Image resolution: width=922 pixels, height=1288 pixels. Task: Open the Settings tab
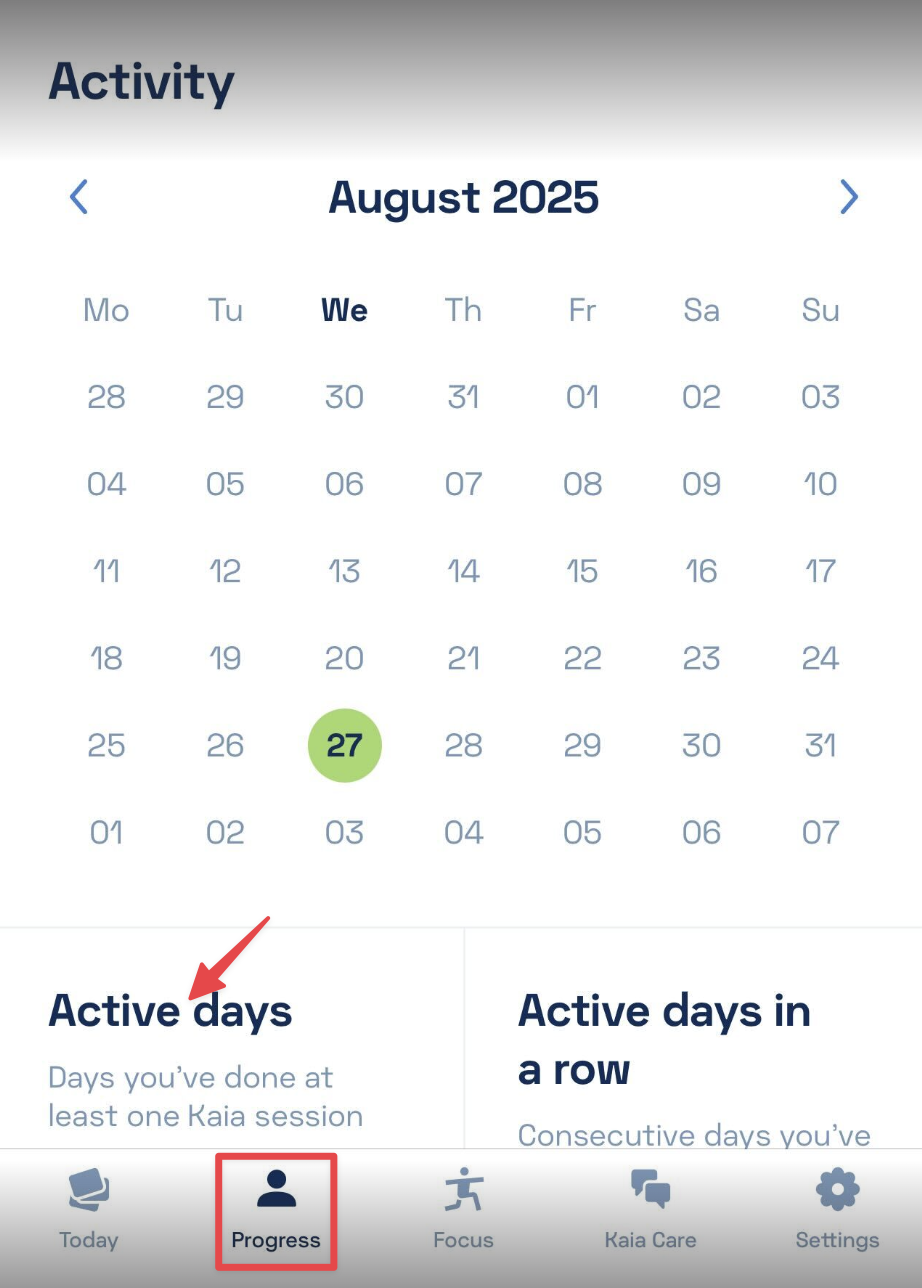837,1211
